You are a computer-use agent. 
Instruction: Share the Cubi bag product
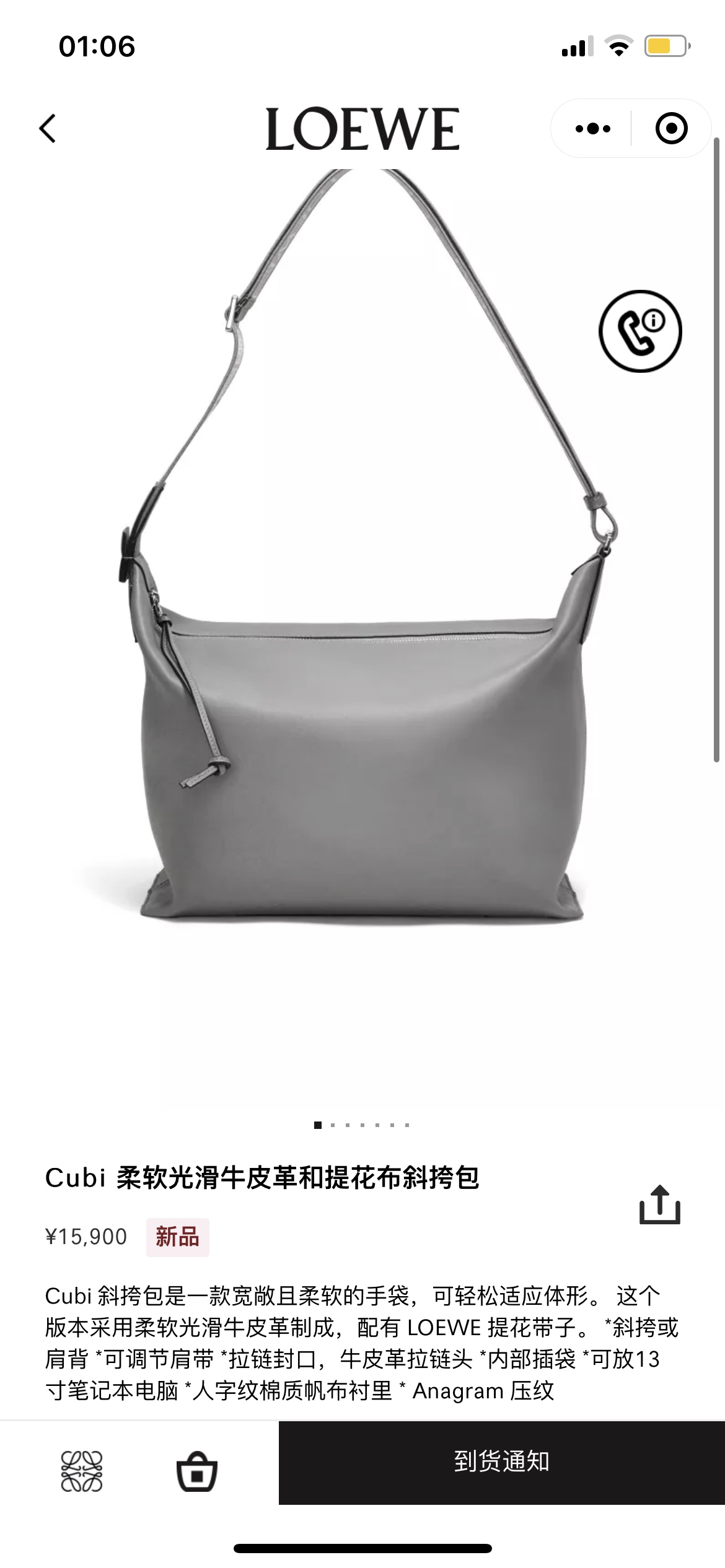[659, 1204]
